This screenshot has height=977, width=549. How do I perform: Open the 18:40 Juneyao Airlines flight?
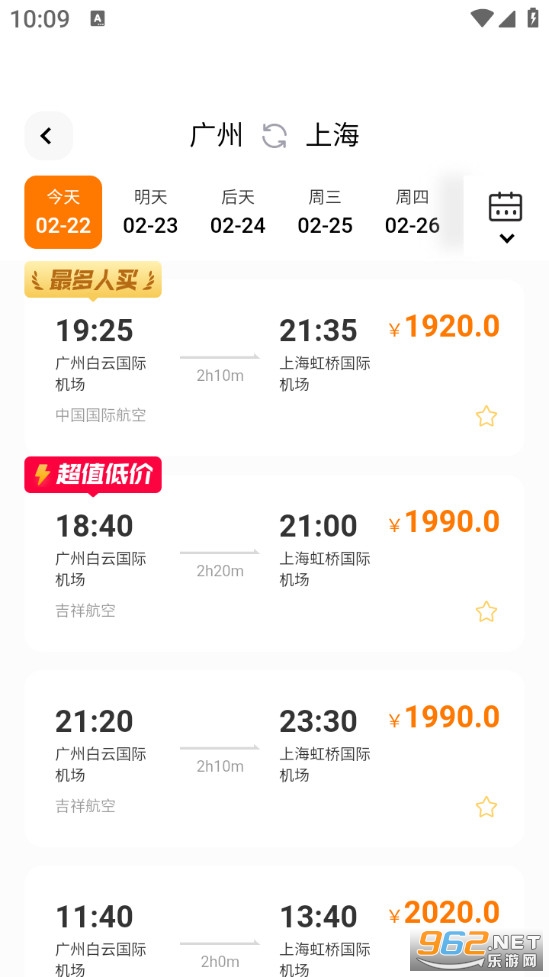[x=274, y=563]
